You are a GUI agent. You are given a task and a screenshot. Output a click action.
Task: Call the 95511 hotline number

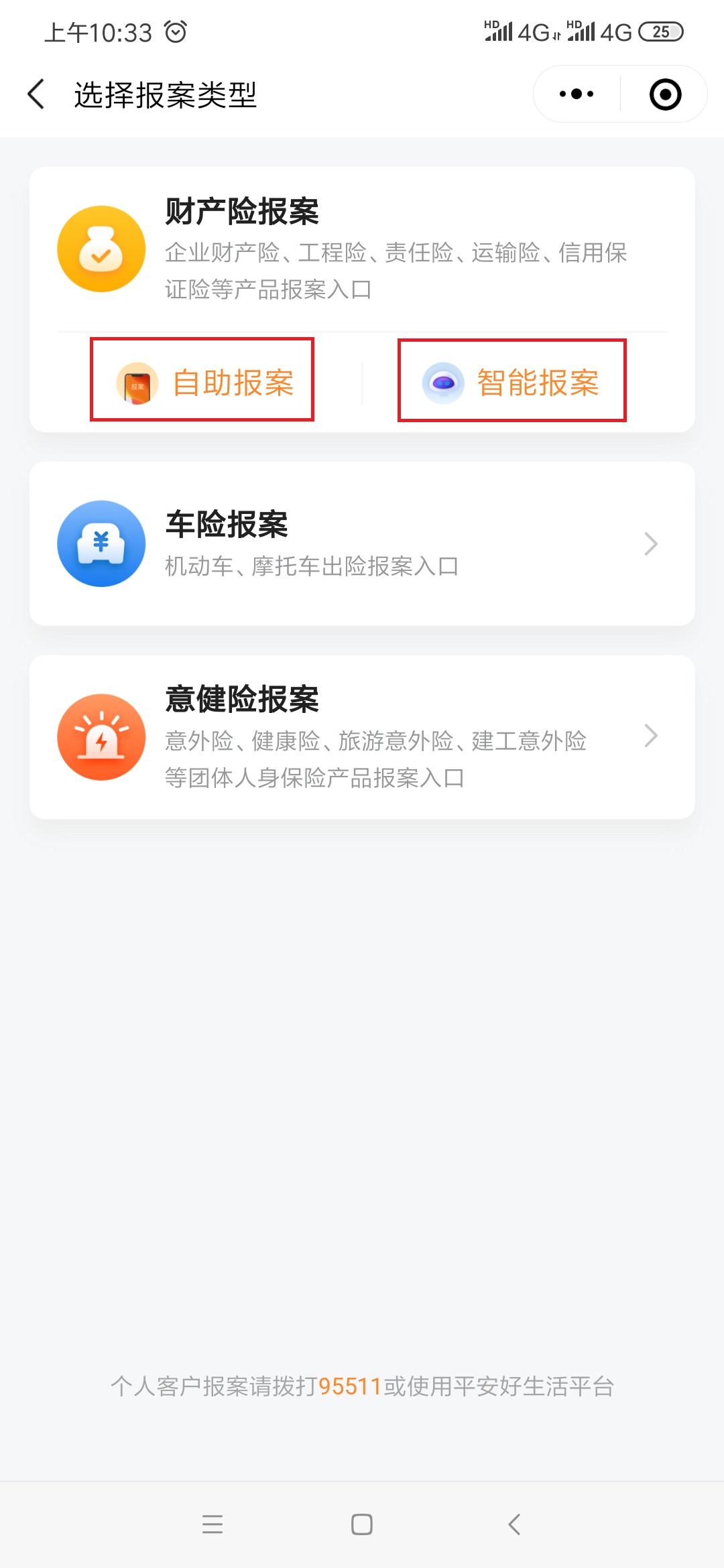[349, 1386]
